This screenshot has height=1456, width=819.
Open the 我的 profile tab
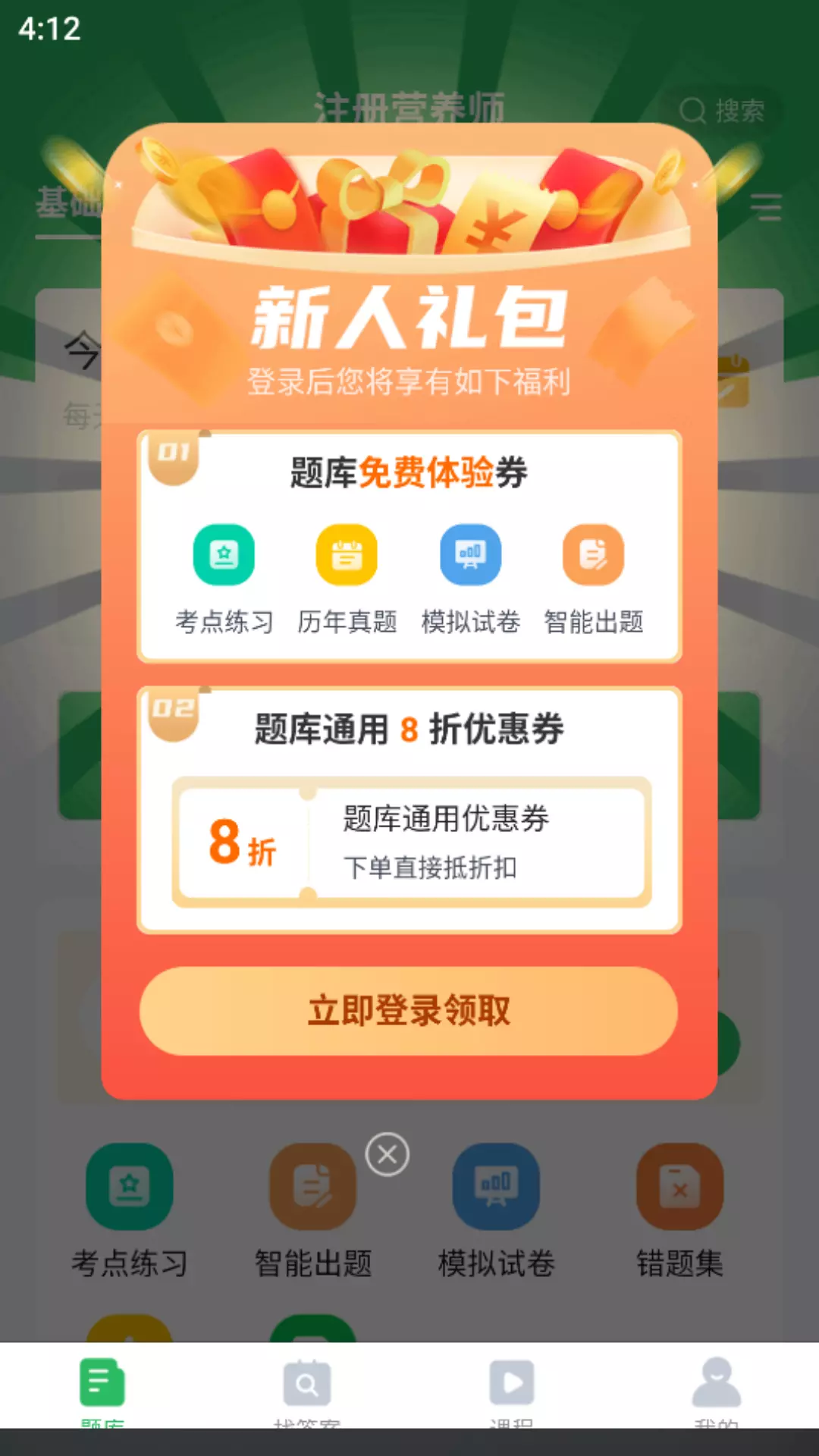coord(716,1388)
